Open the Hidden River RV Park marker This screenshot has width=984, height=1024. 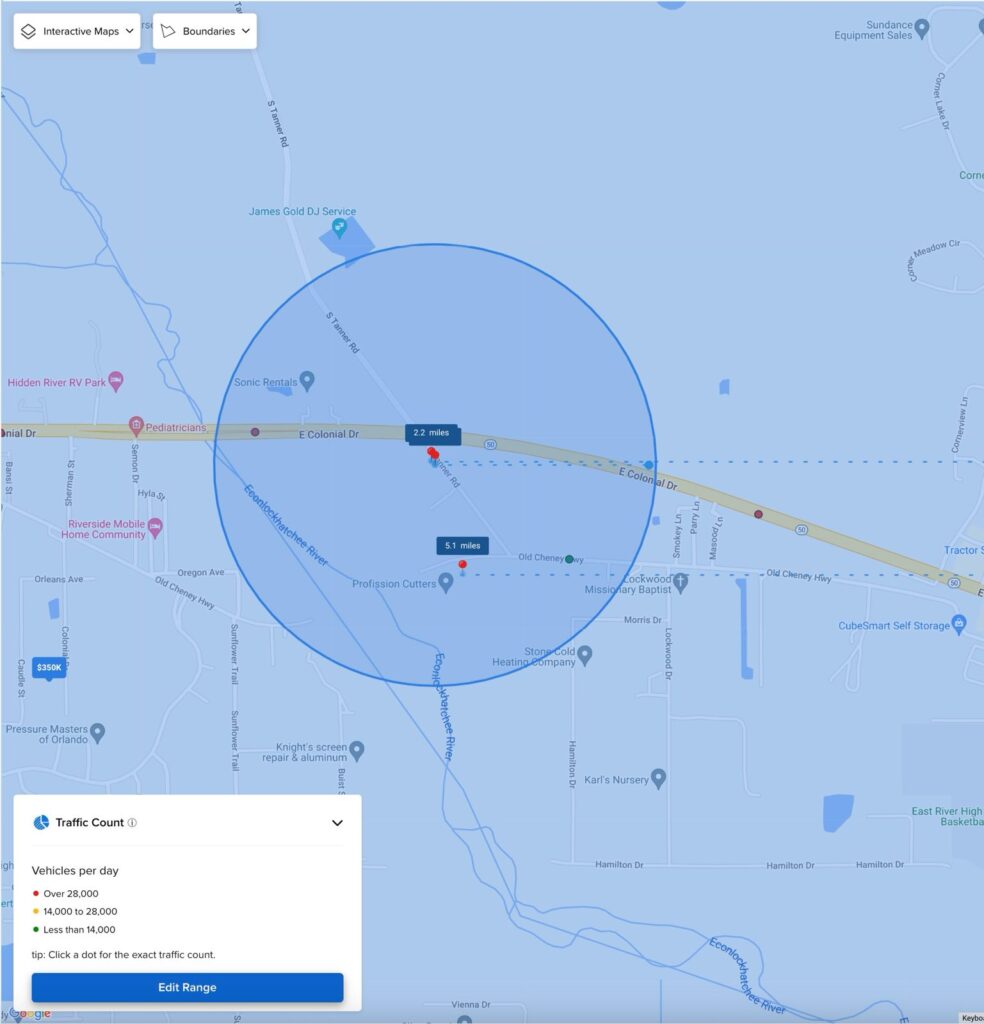pos(116,380)
